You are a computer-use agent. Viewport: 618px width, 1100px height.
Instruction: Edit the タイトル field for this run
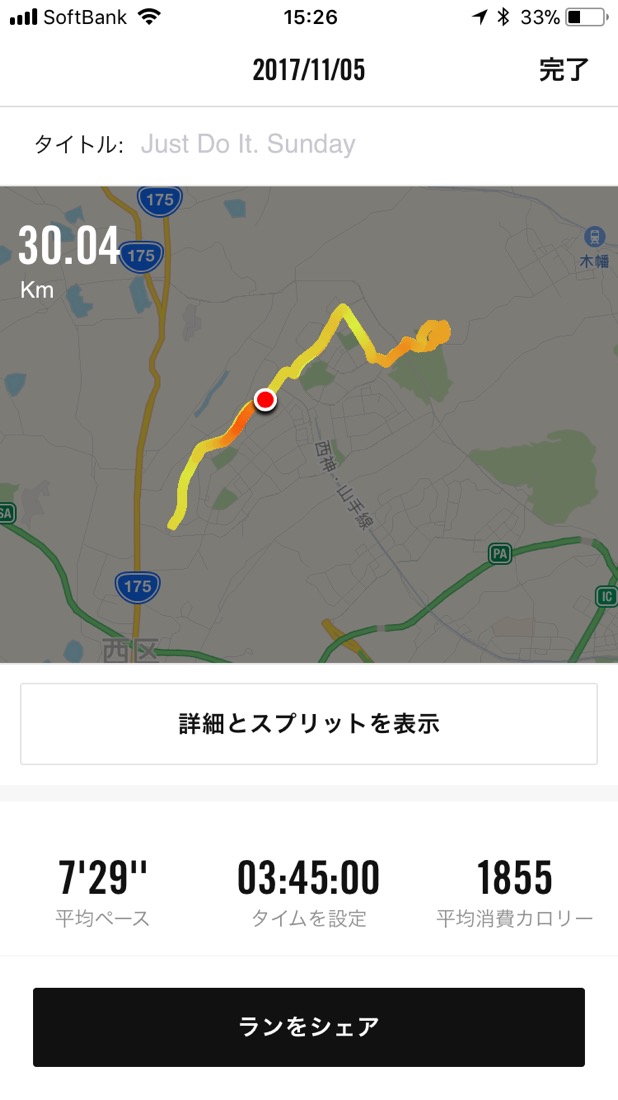click(309, 145)
